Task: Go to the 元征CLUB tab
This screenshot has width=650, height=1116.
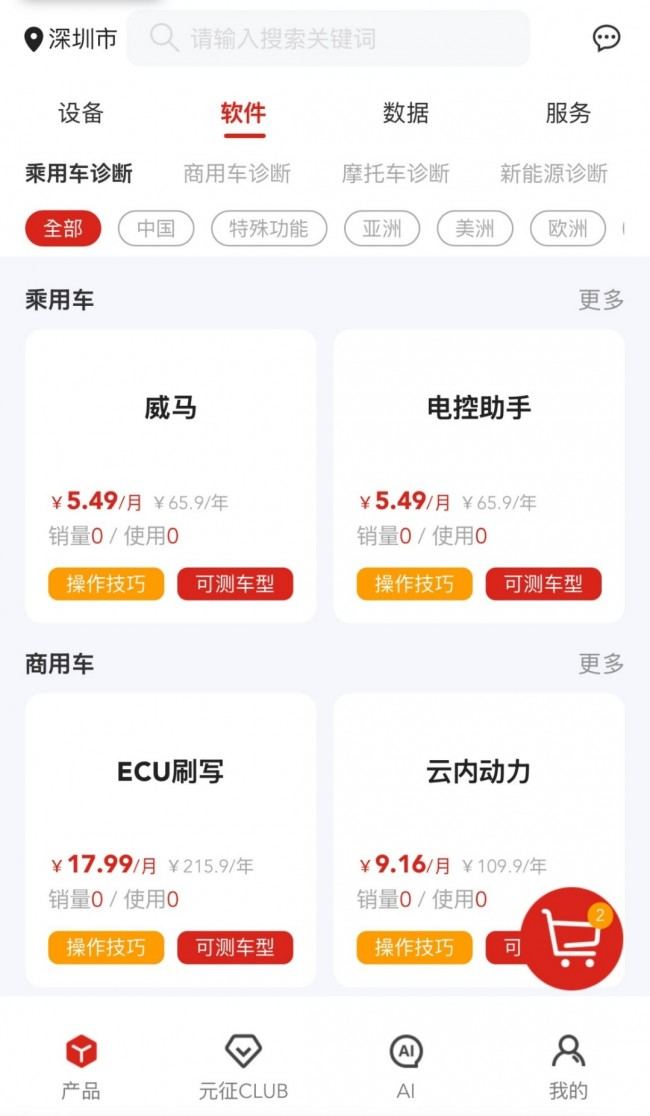Action: pyautogui.click(x=243, y=1066)
